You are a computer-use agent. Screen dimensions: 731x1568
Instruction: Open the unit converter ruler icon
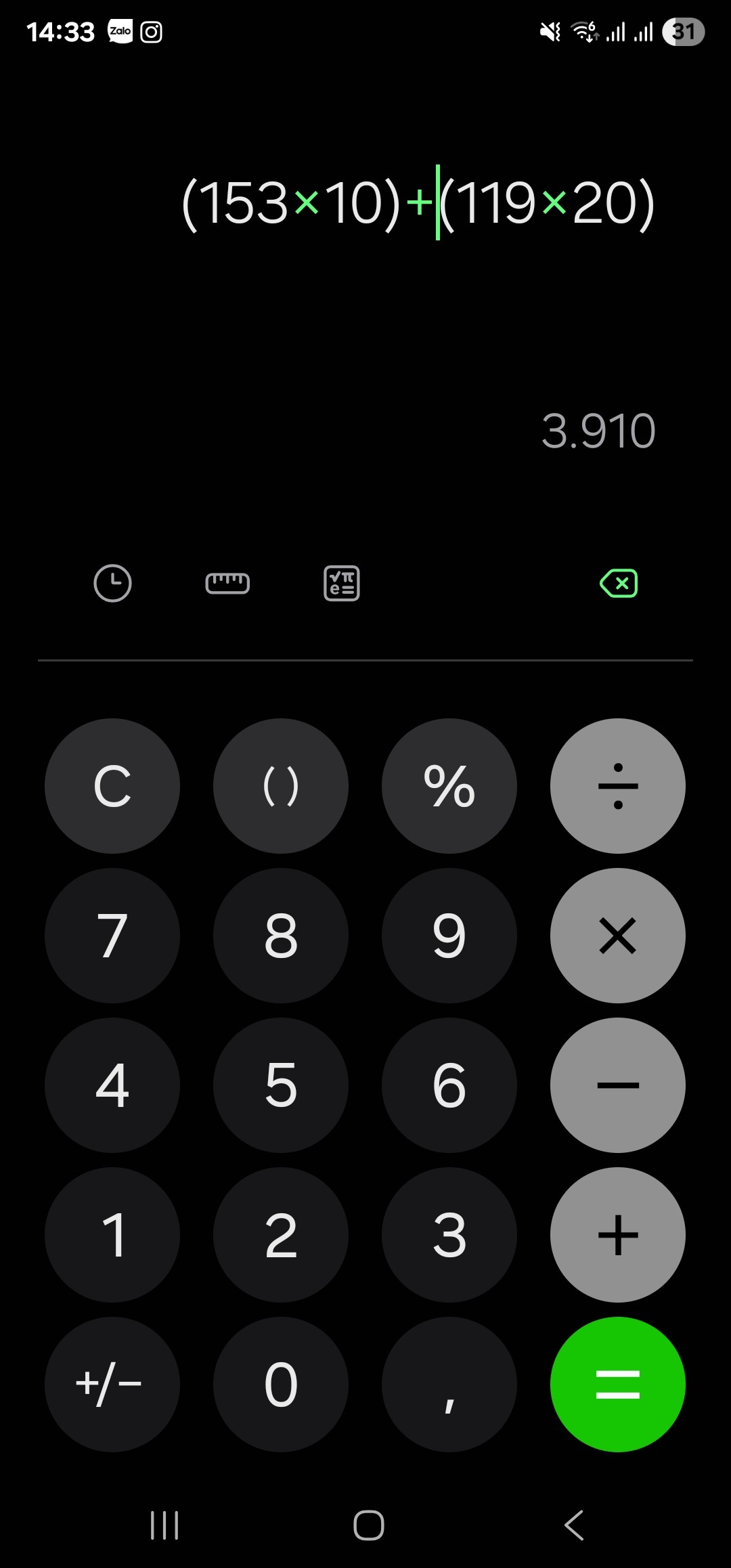pos(227,583)
